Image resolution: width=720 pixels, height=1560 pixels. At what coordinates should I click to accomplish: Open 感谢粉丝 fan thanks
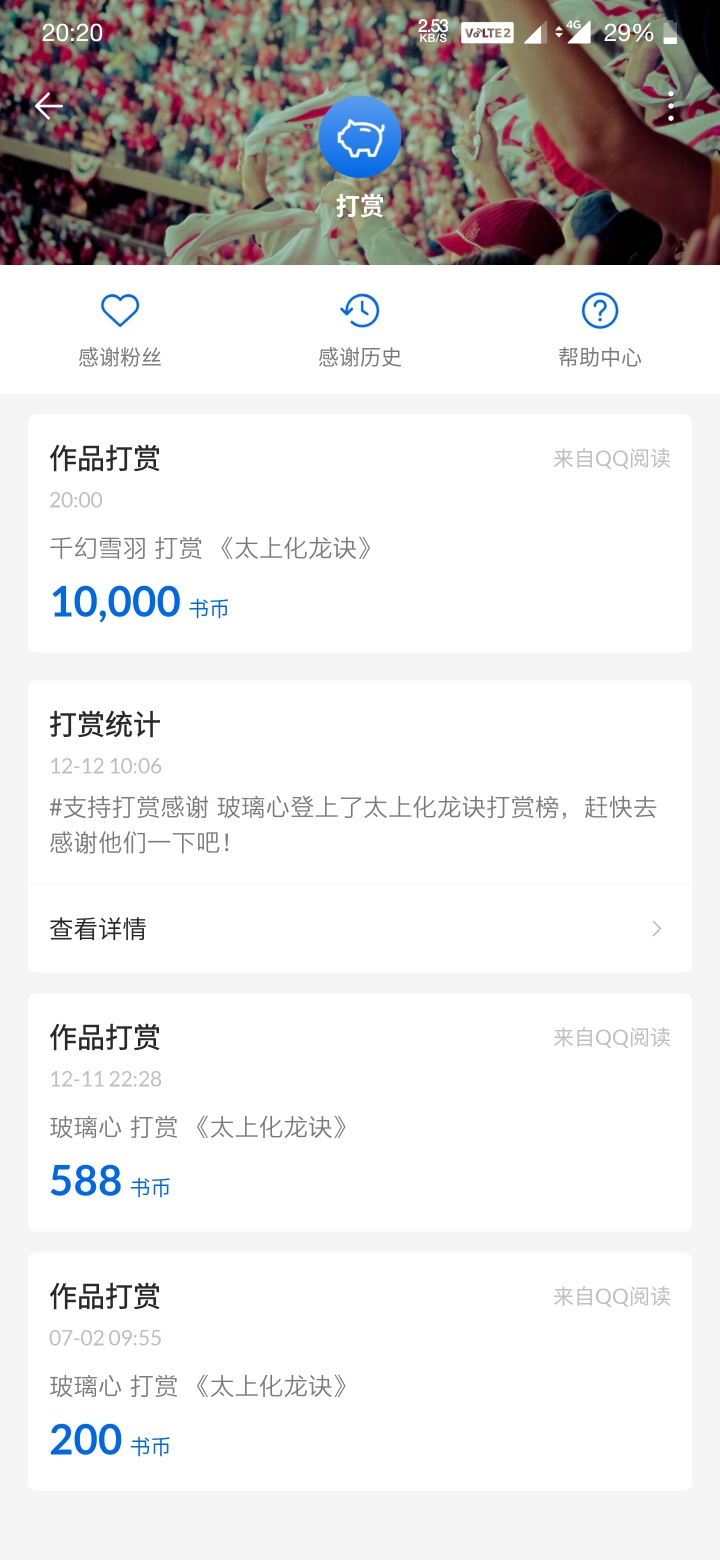[120, 330]
